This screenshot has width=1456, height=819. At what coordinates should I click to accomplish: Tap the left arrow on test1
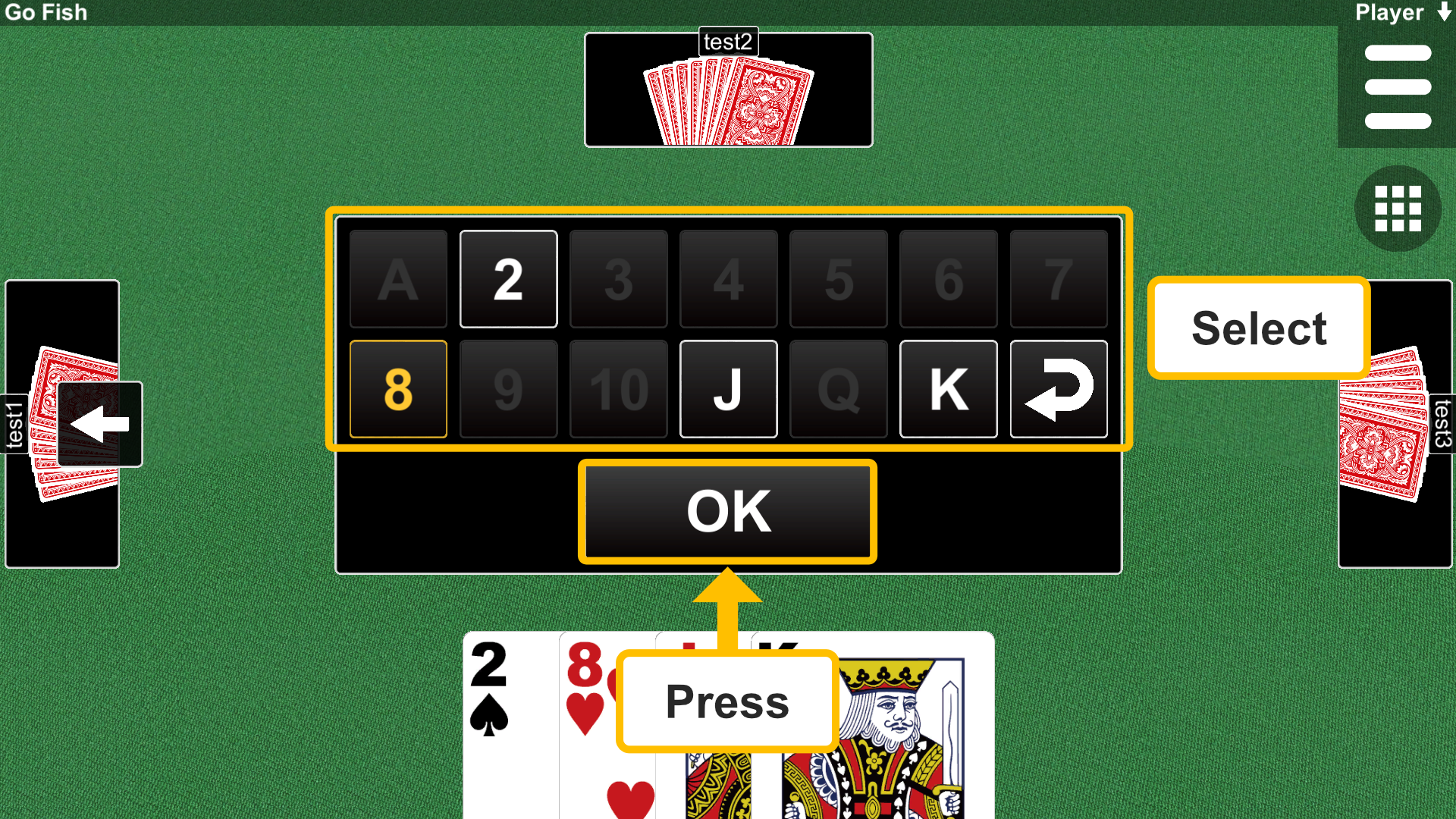[99, 424]
